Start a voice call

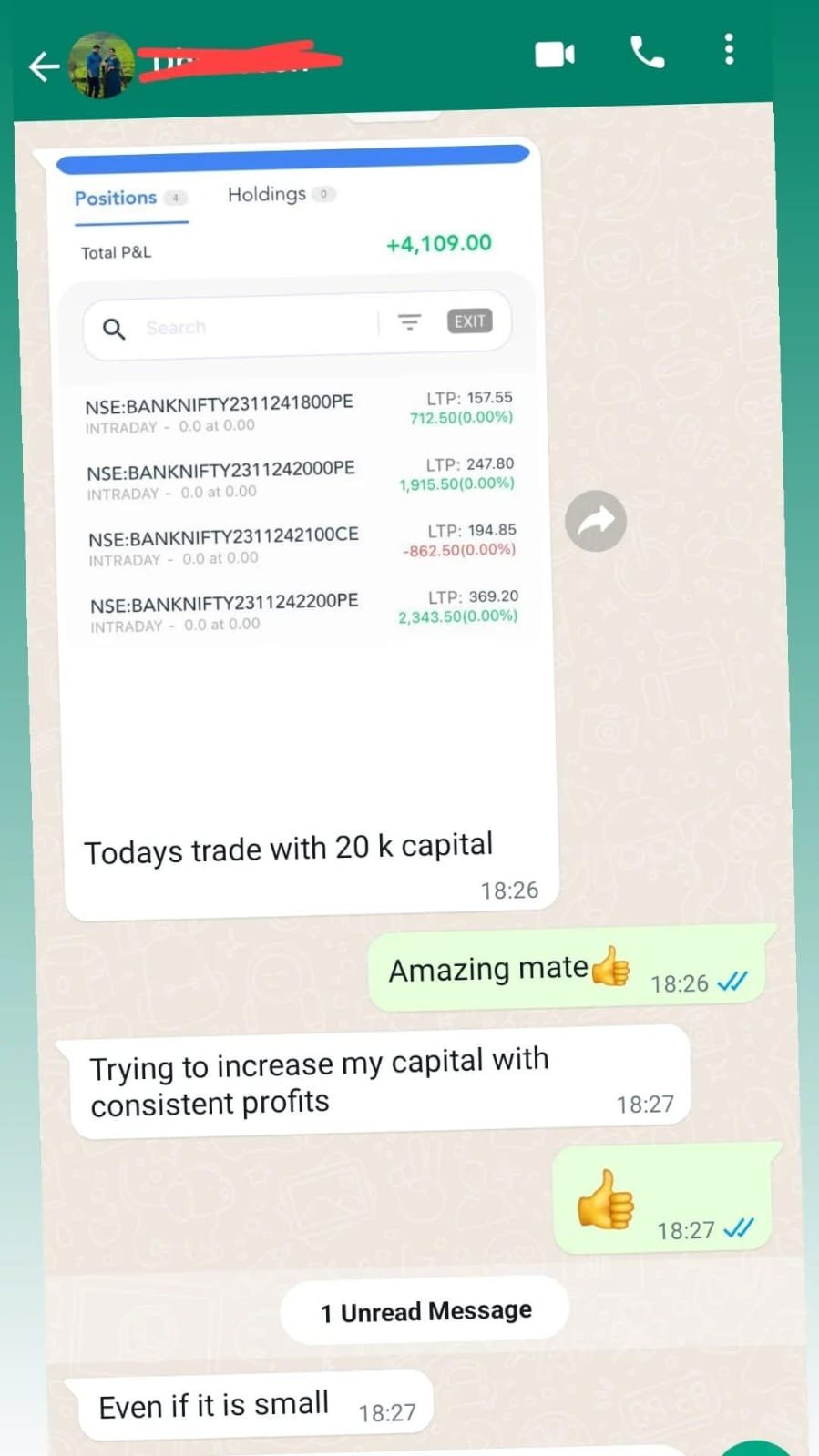pos(647,53)
